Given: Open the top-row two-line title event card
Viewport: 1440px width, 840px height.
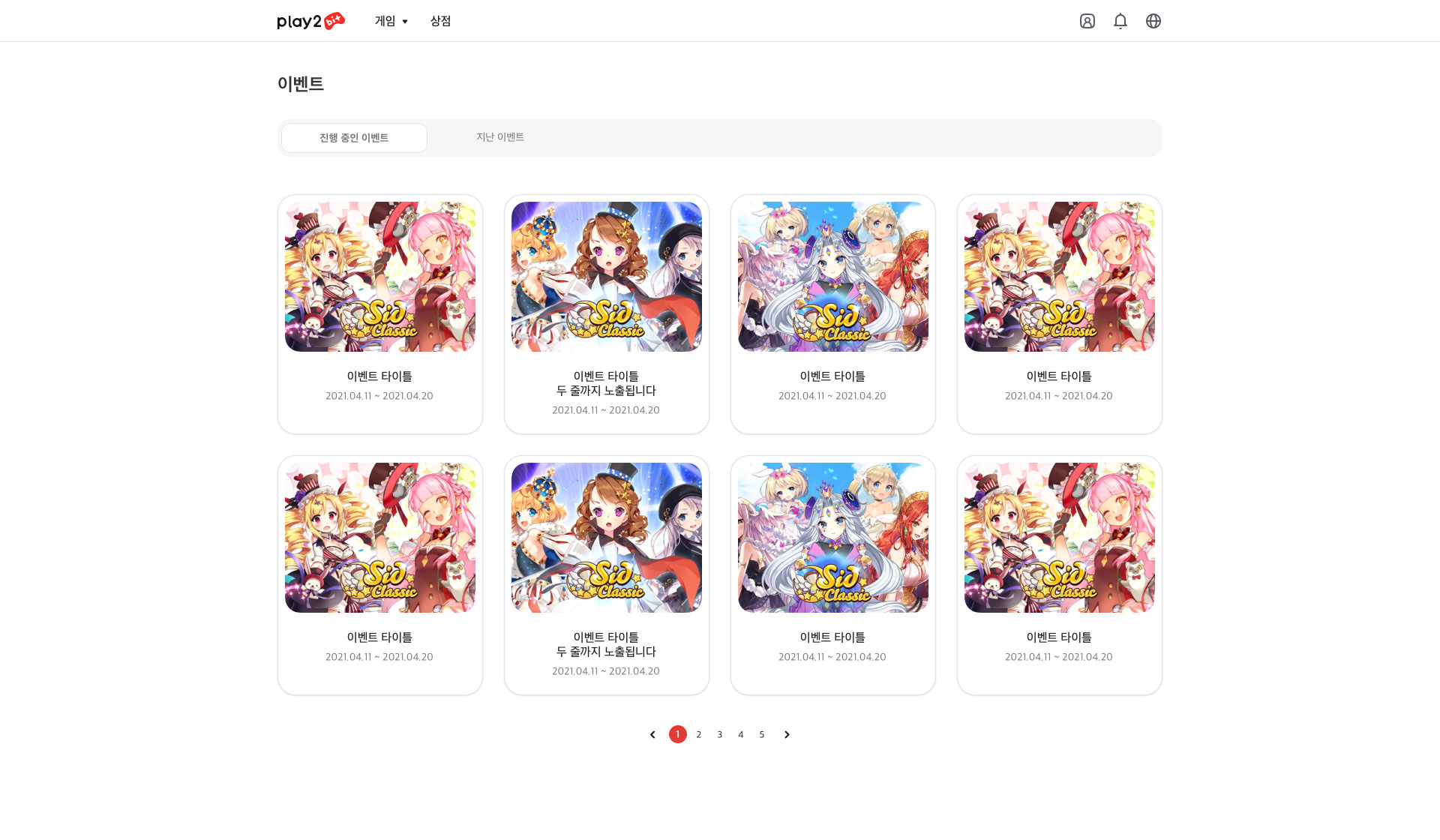Looking at the screenshot, I should click(x=606, y=313).
